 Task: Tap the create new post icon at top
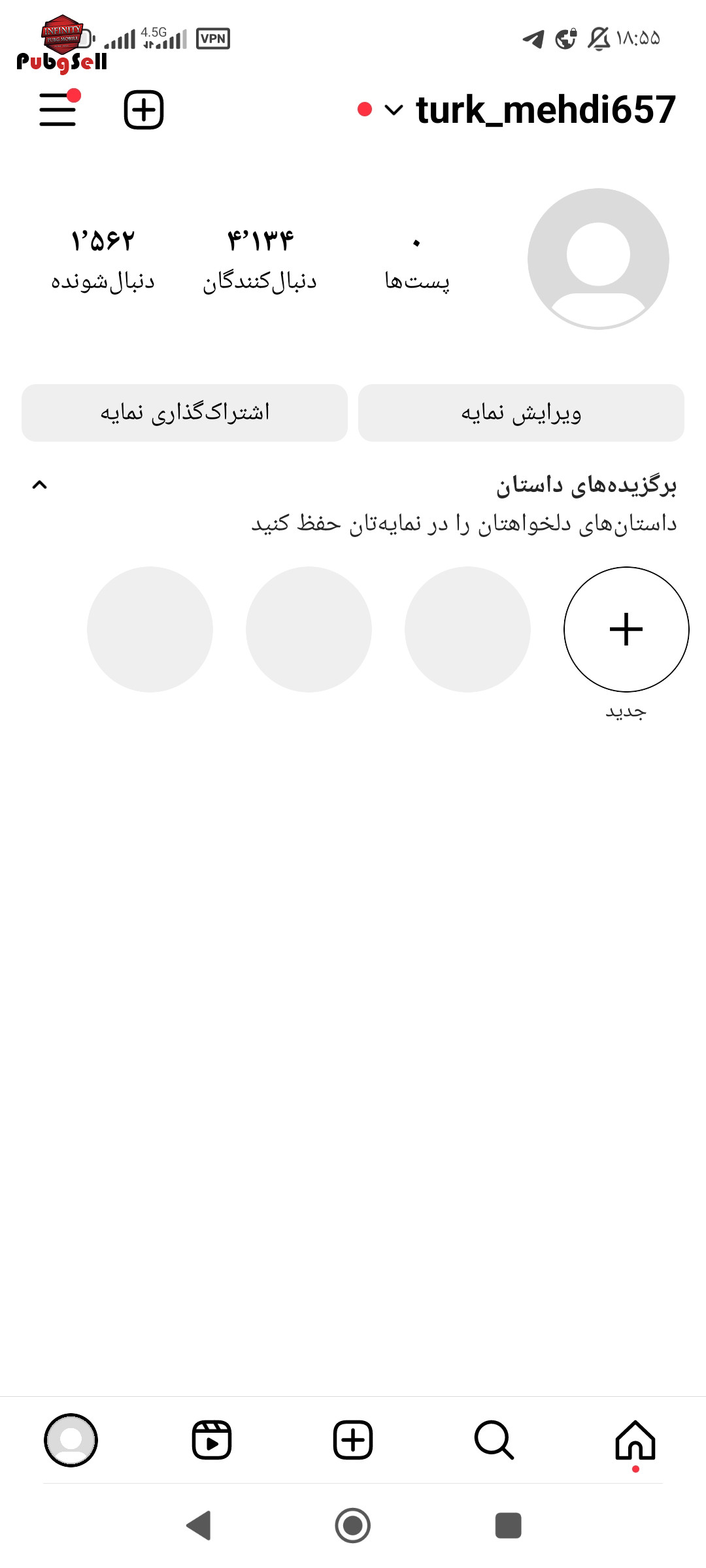tap(144, 110)
